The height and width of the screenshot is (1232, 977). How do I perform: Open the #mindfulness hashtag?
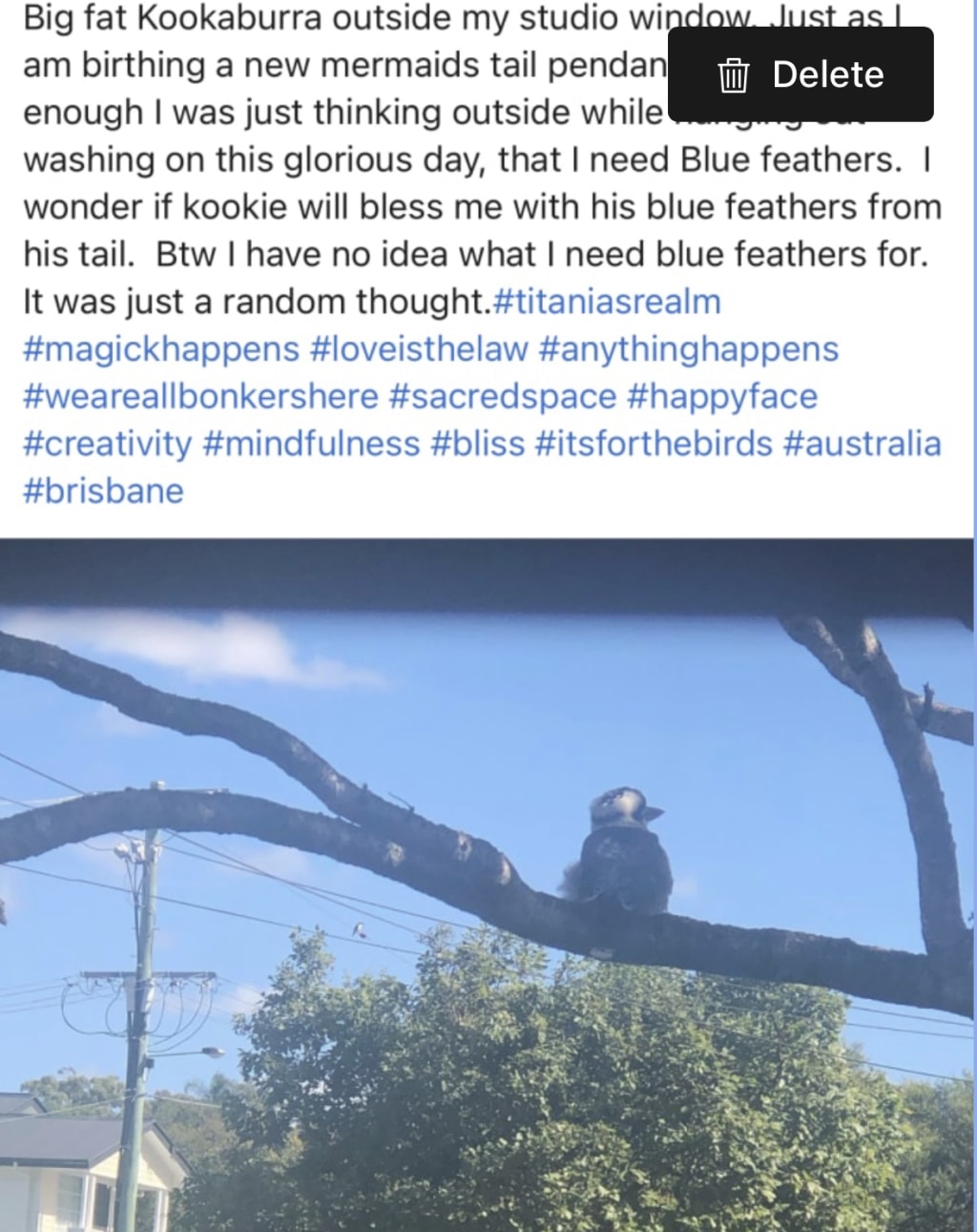pyautogui.click(x=311, y=444)
